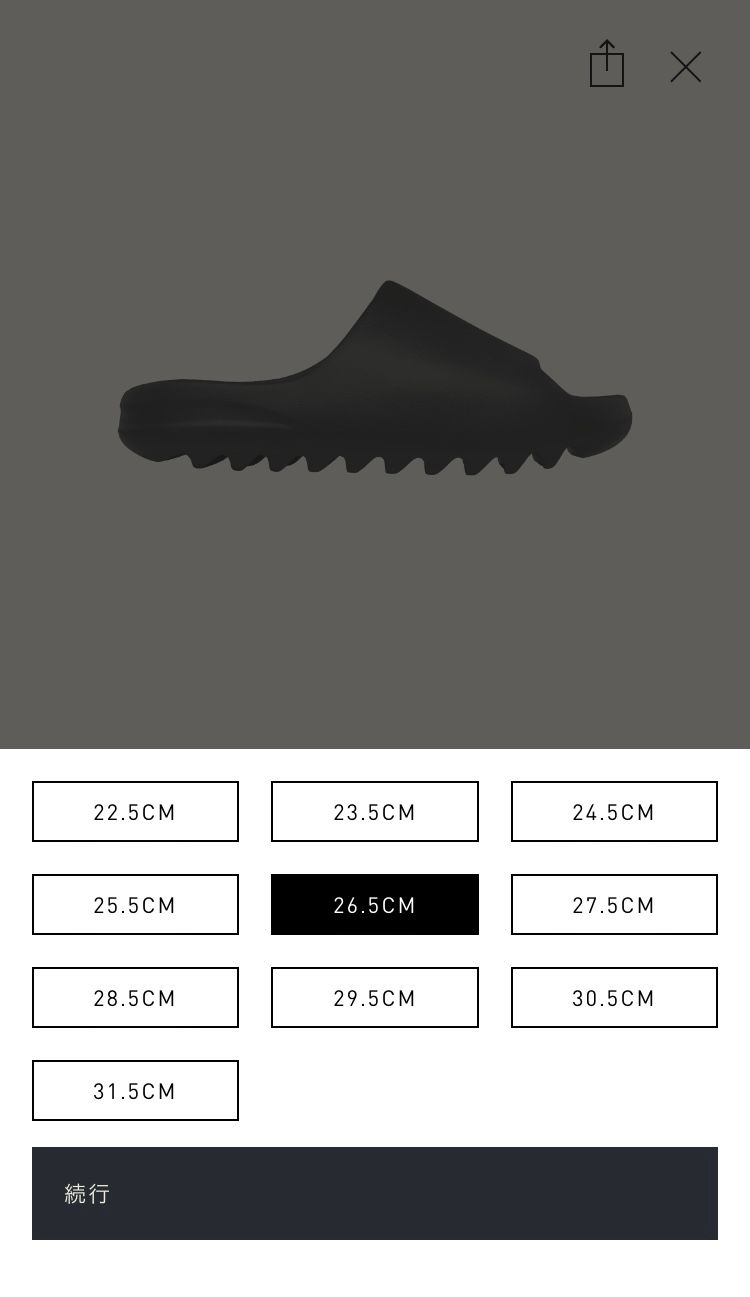Screen dimensions: 750x1297
Task: Share this slide product
Action: 606,65
